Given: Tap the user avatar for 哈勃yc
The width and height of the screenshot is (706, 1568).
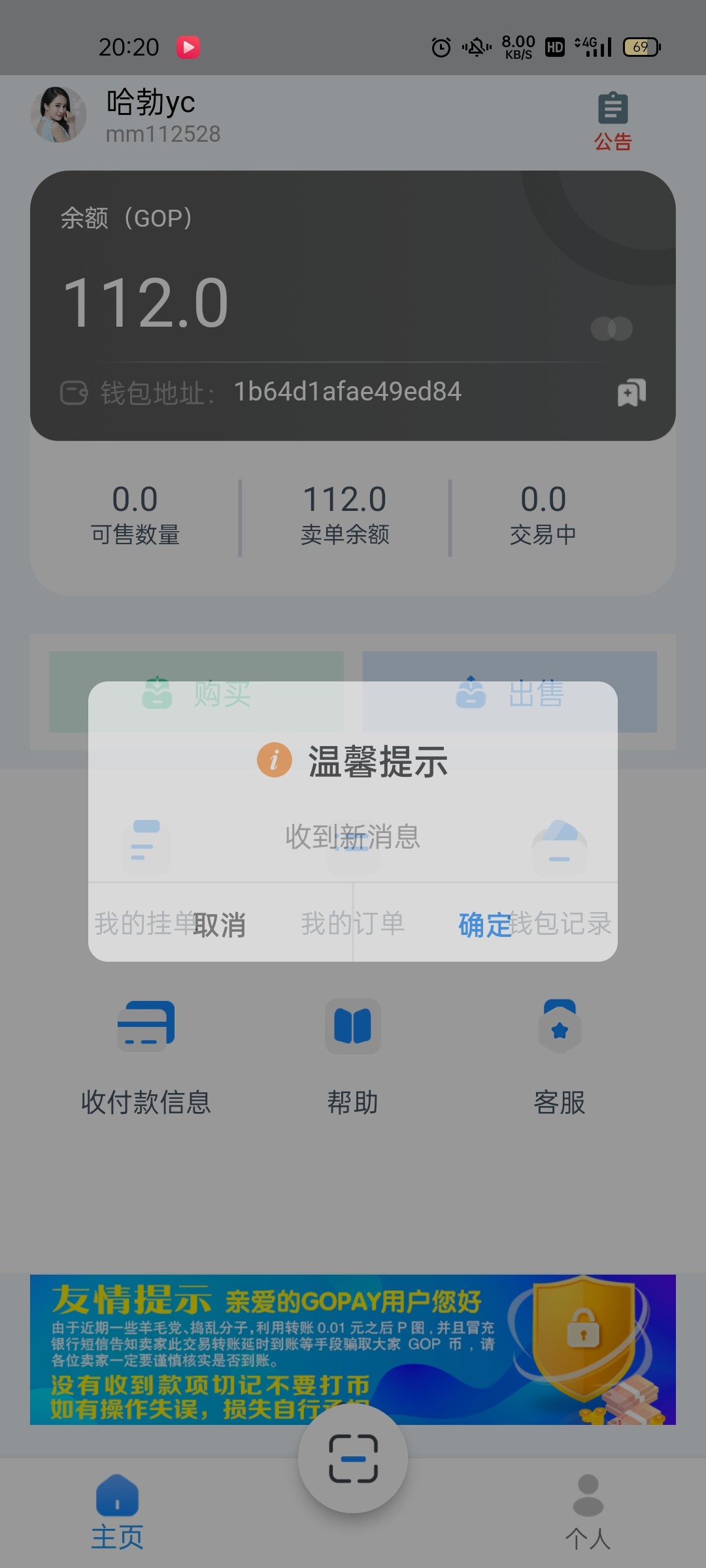Looking at the screenshot, I should (x=59, y=114).
